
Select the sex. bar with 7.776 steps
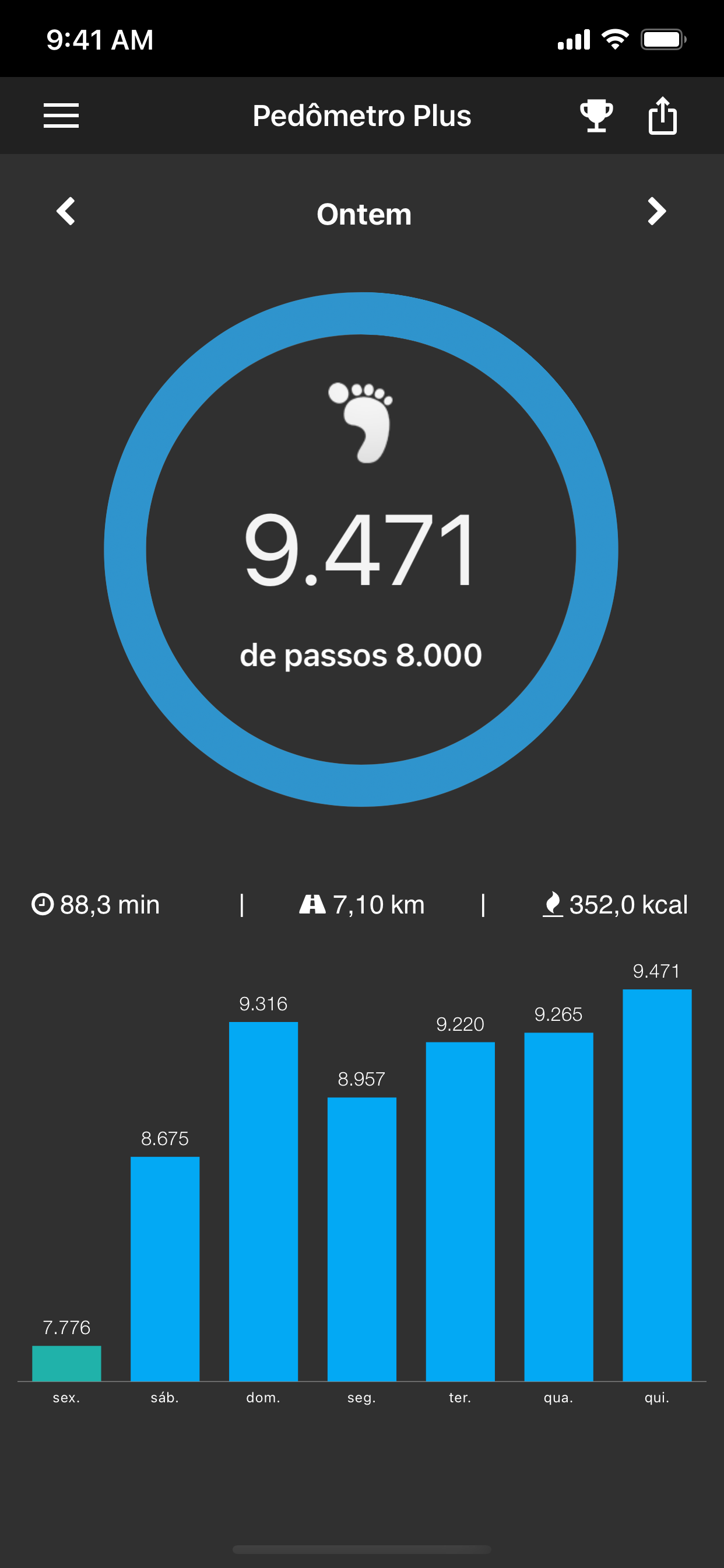coord(66,1363)
